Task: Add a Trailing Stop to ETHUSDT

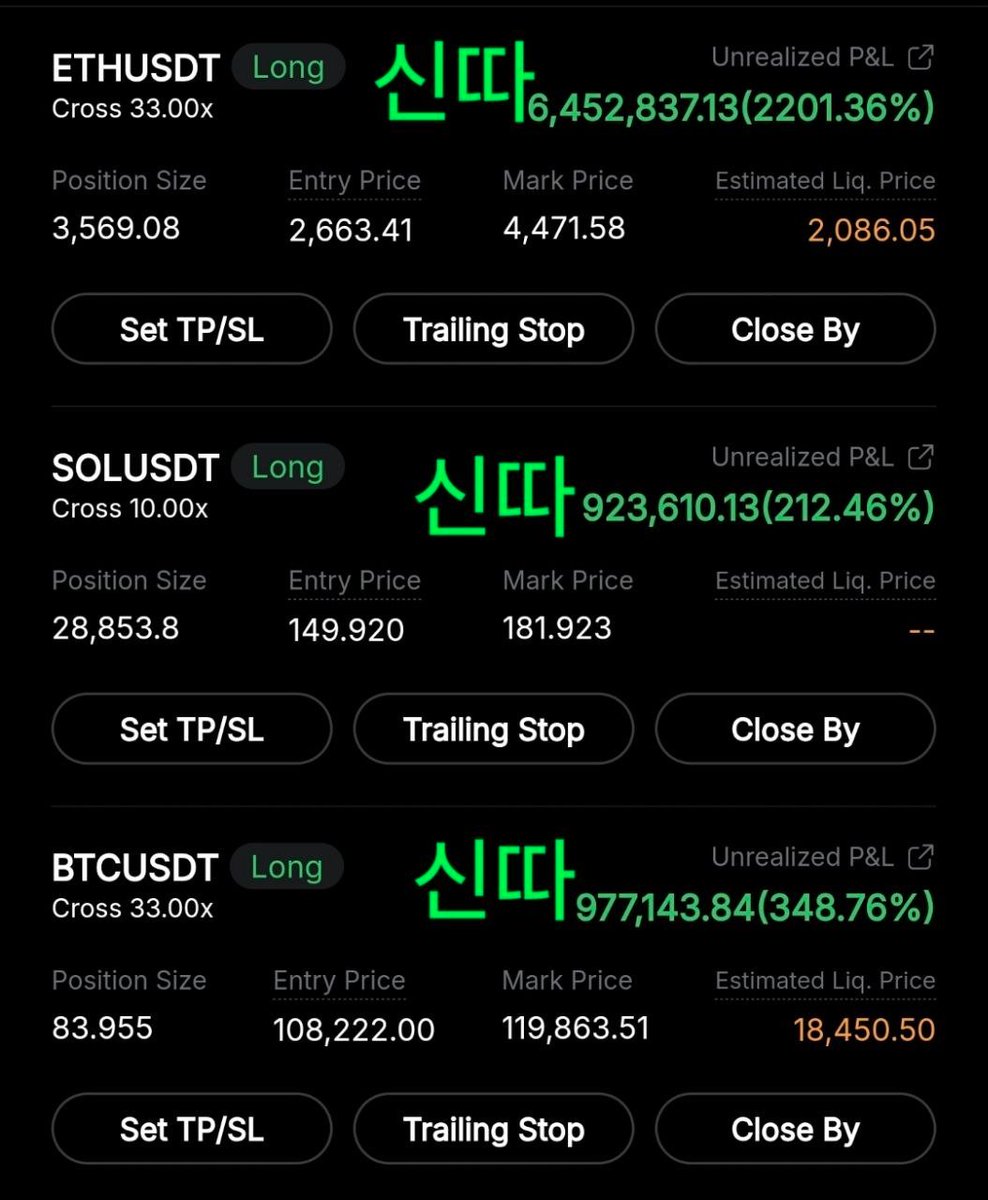Action: pyautogui.click(x=494, y=329)
